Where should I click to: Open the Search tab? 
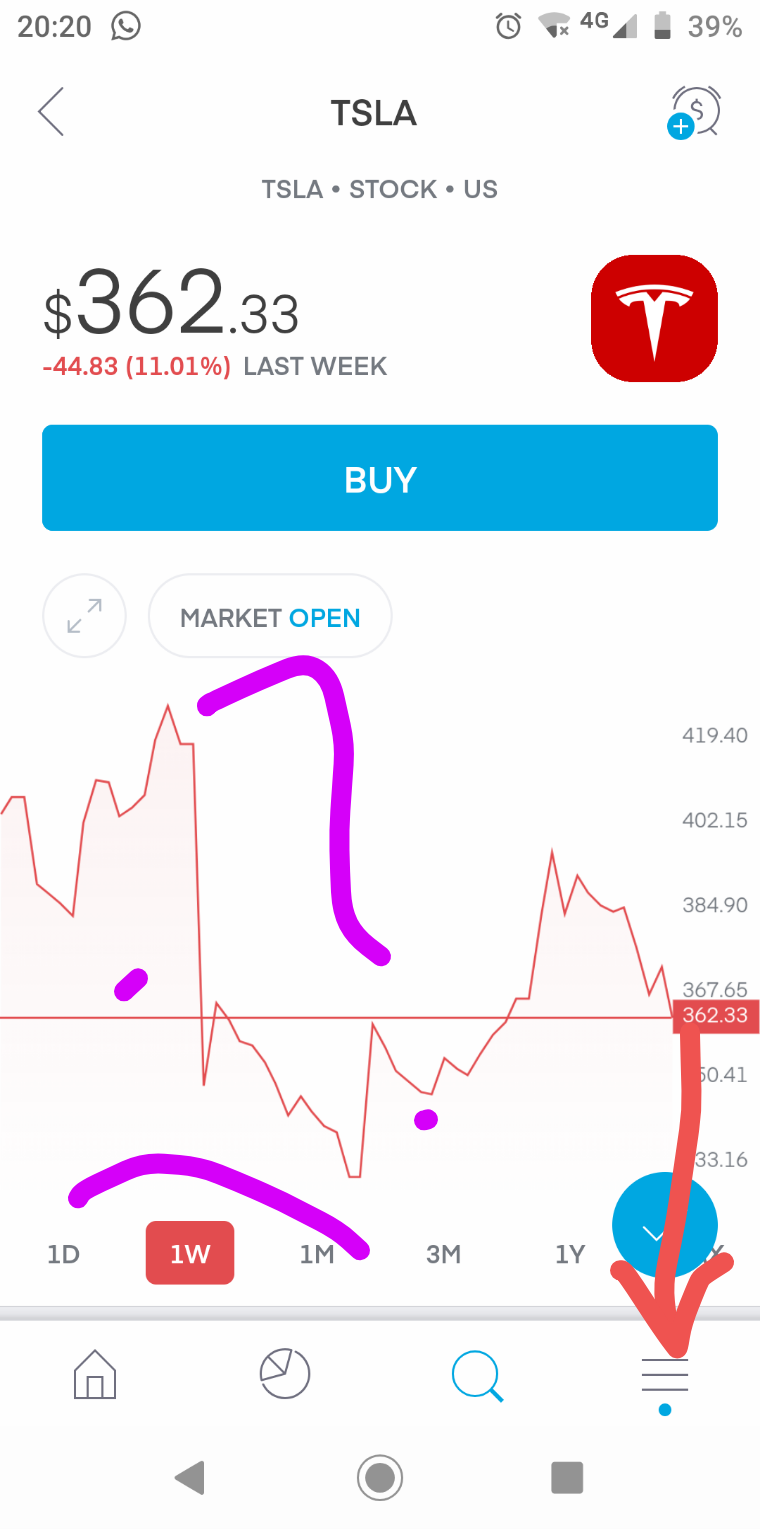(x=476, y=1375)
